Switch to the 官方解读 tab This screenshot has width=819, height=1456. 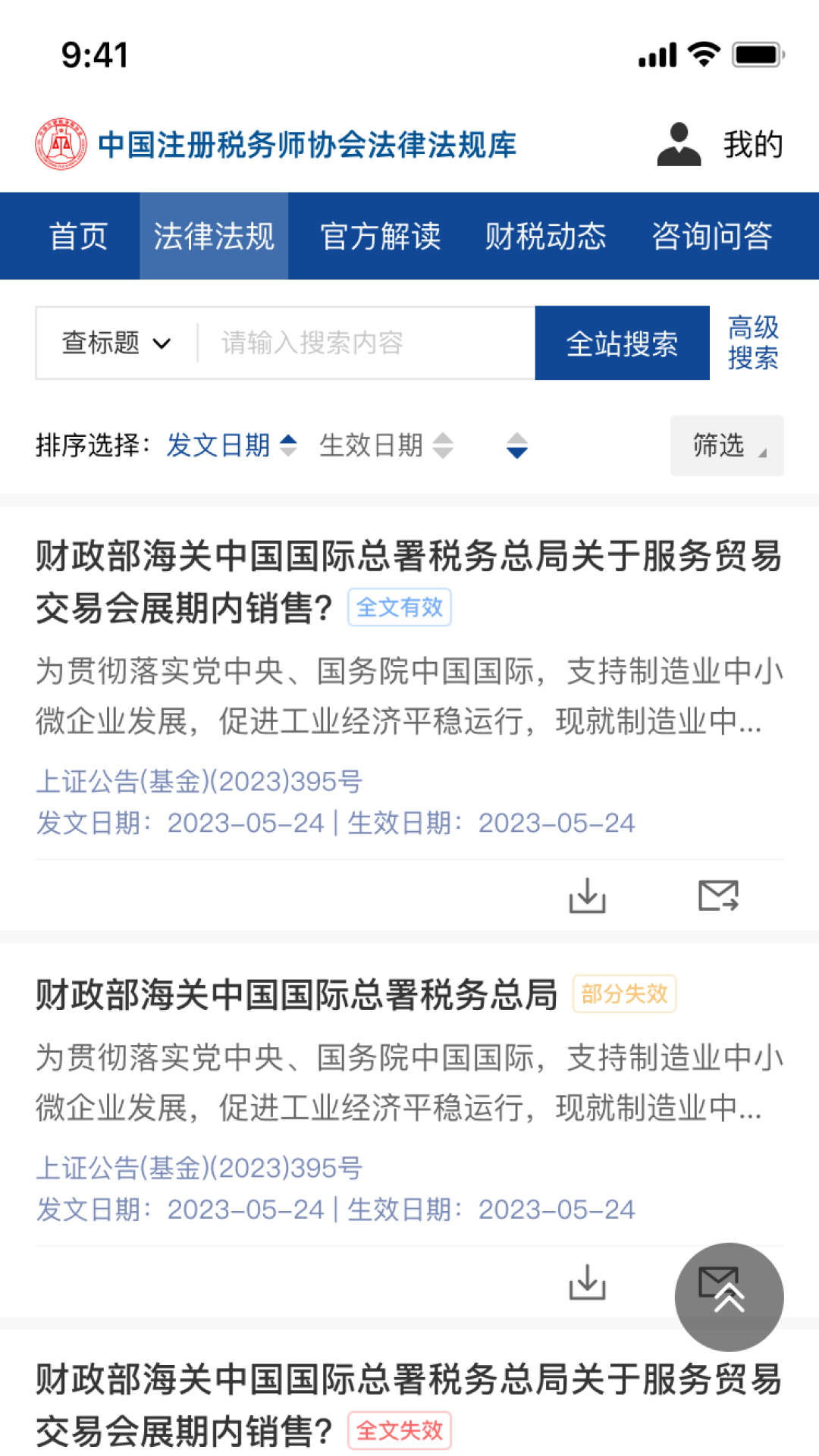click(381, 236)
